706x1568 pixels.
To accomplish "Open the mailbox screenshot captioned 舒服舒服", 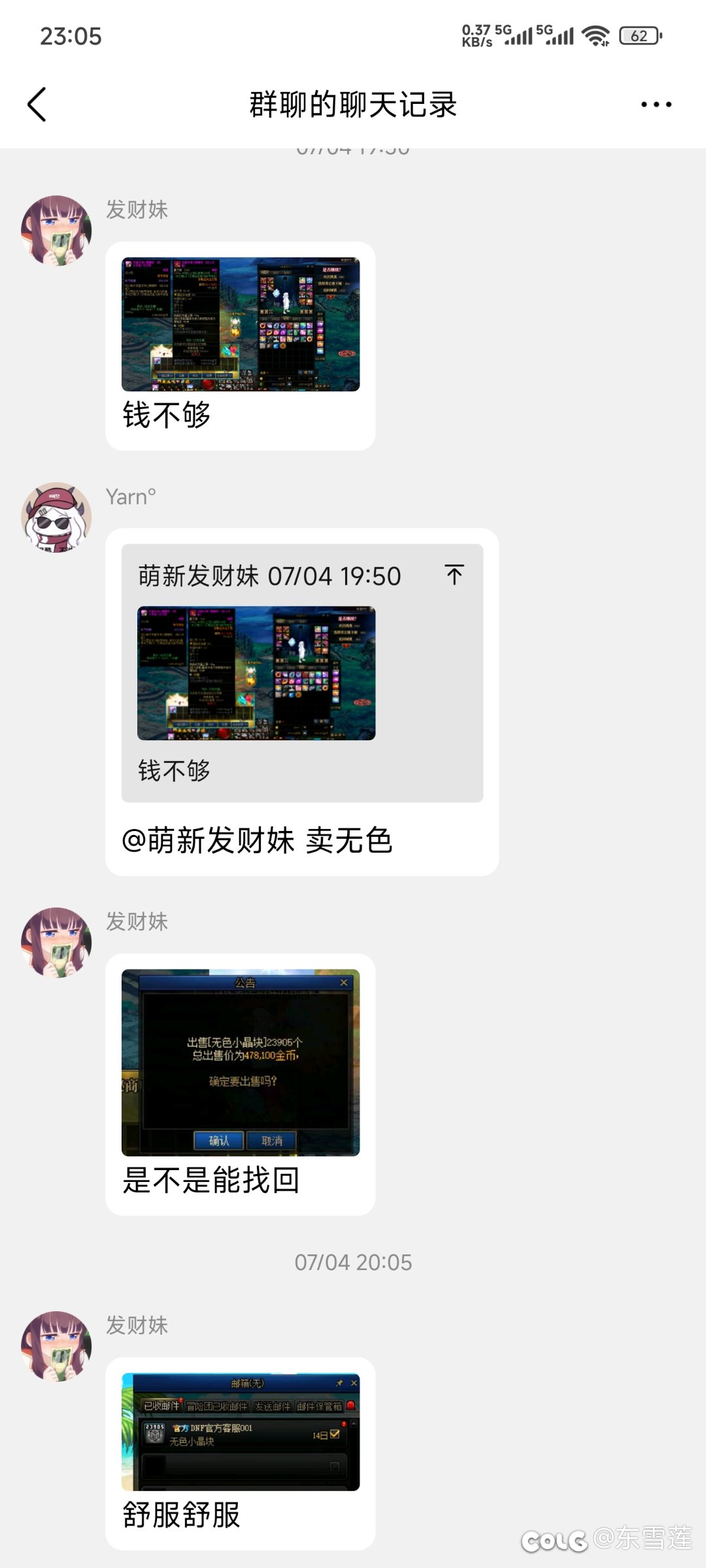I will pos(241,1431).
